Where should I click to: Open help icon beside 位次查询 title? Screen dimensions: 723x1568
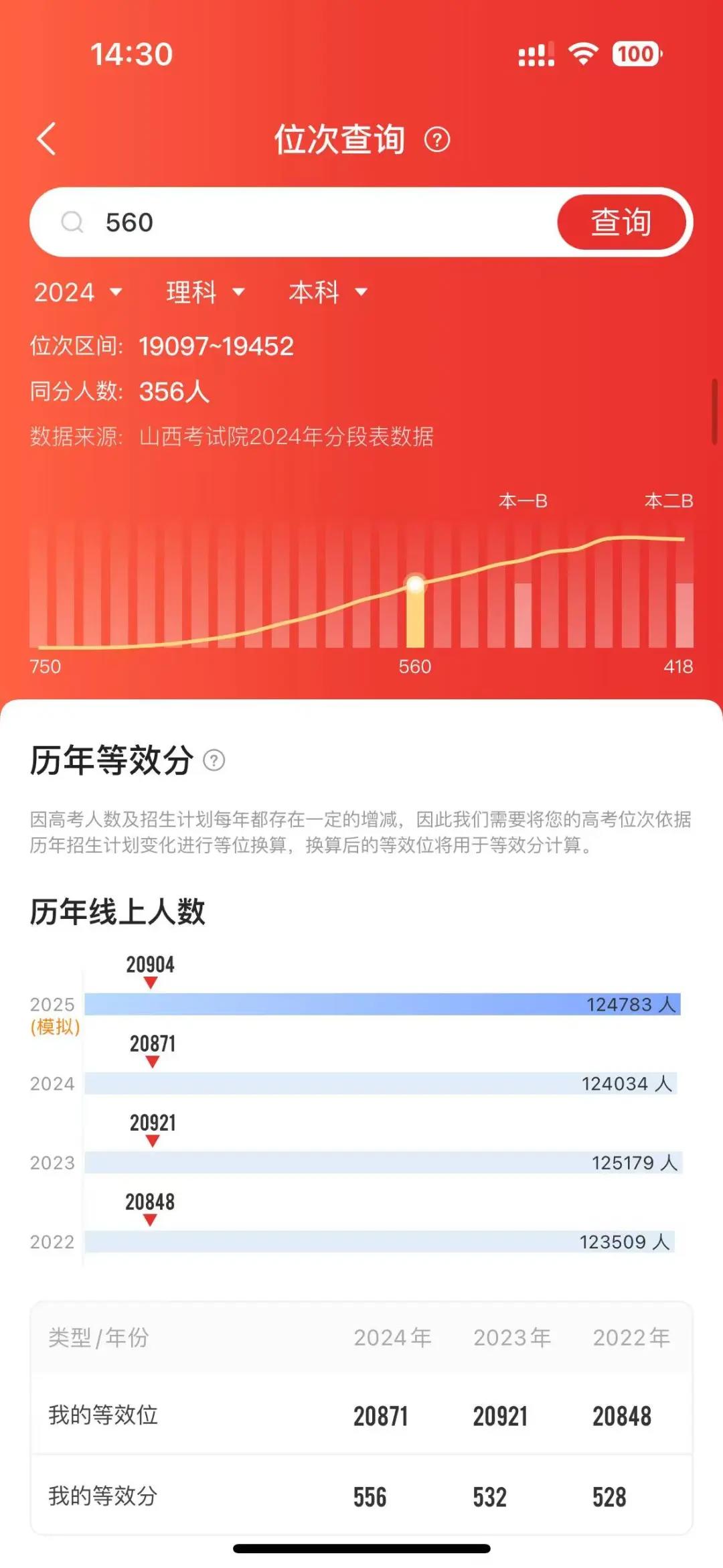coord(437,140)
